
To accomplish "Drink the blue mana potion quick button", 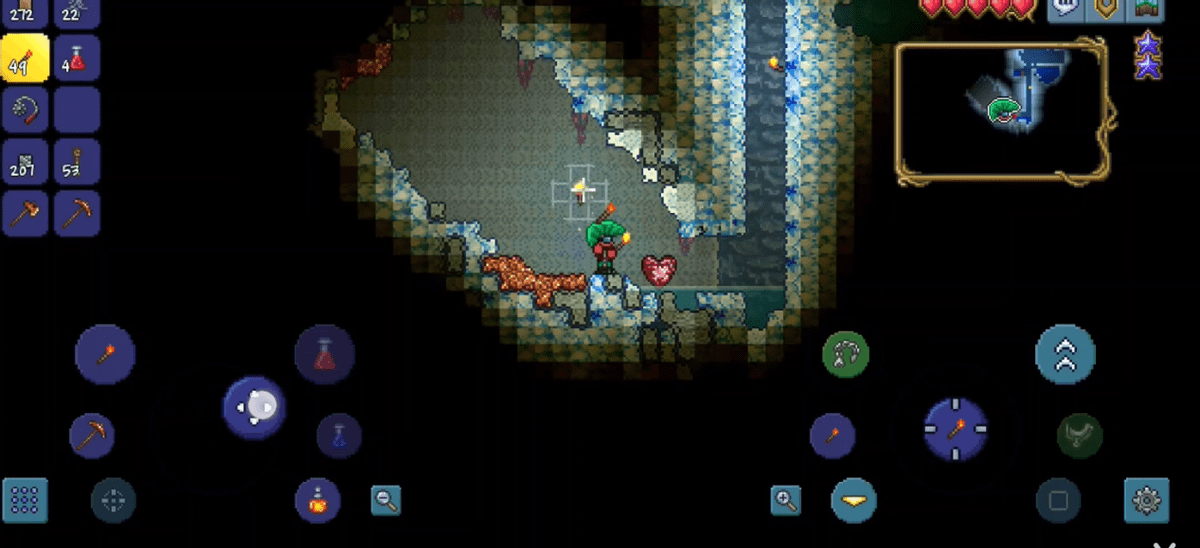I will point(338,436).
